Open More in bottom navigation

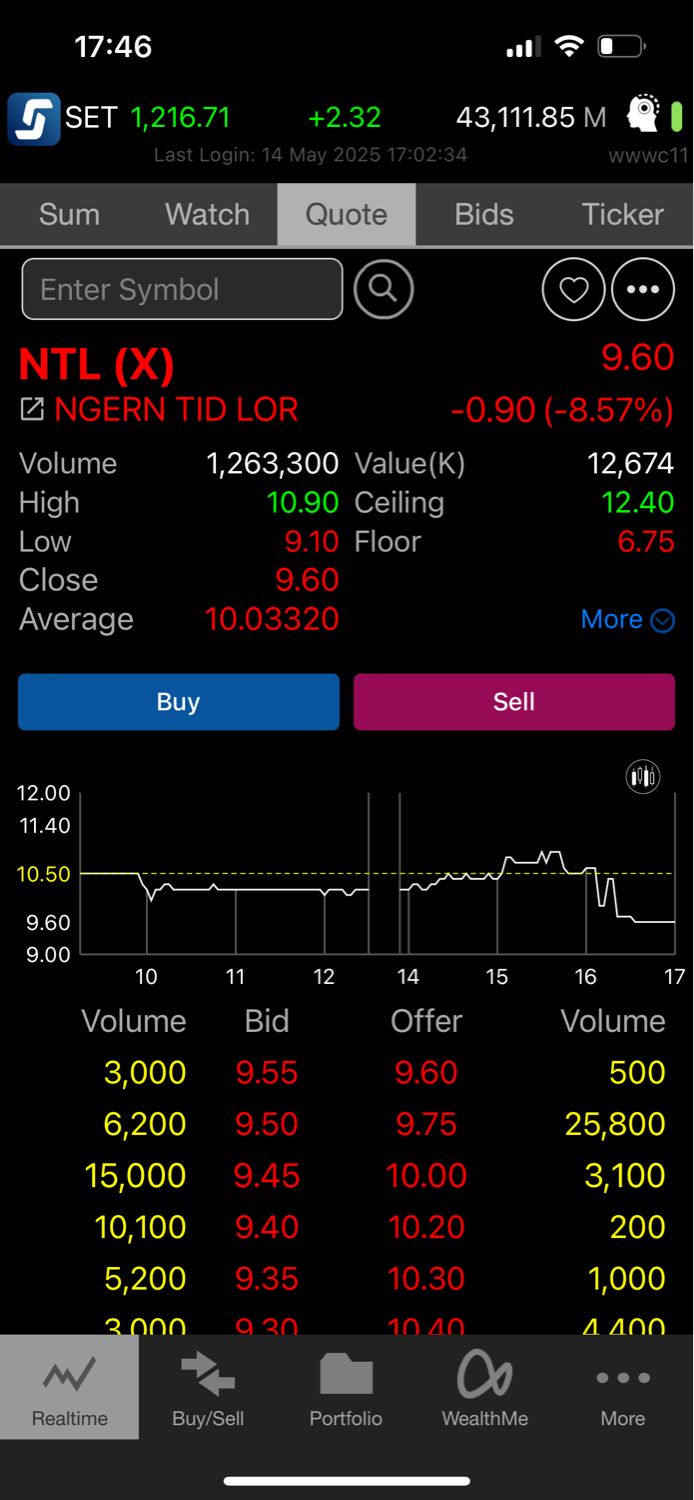(623, 1387)
